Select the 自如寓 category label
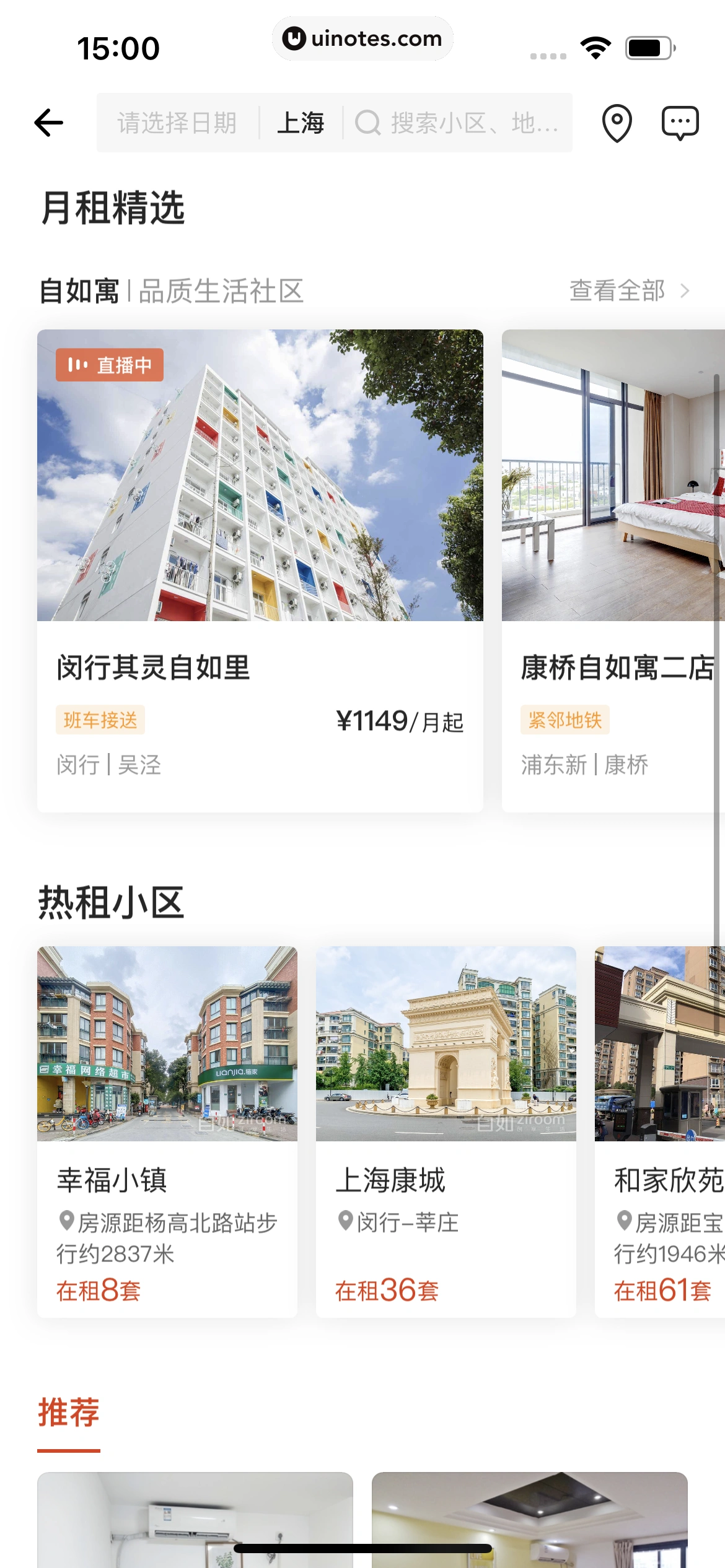This screenshot has height=1568, width=725. pyautogui.click(x=79, y=290)
